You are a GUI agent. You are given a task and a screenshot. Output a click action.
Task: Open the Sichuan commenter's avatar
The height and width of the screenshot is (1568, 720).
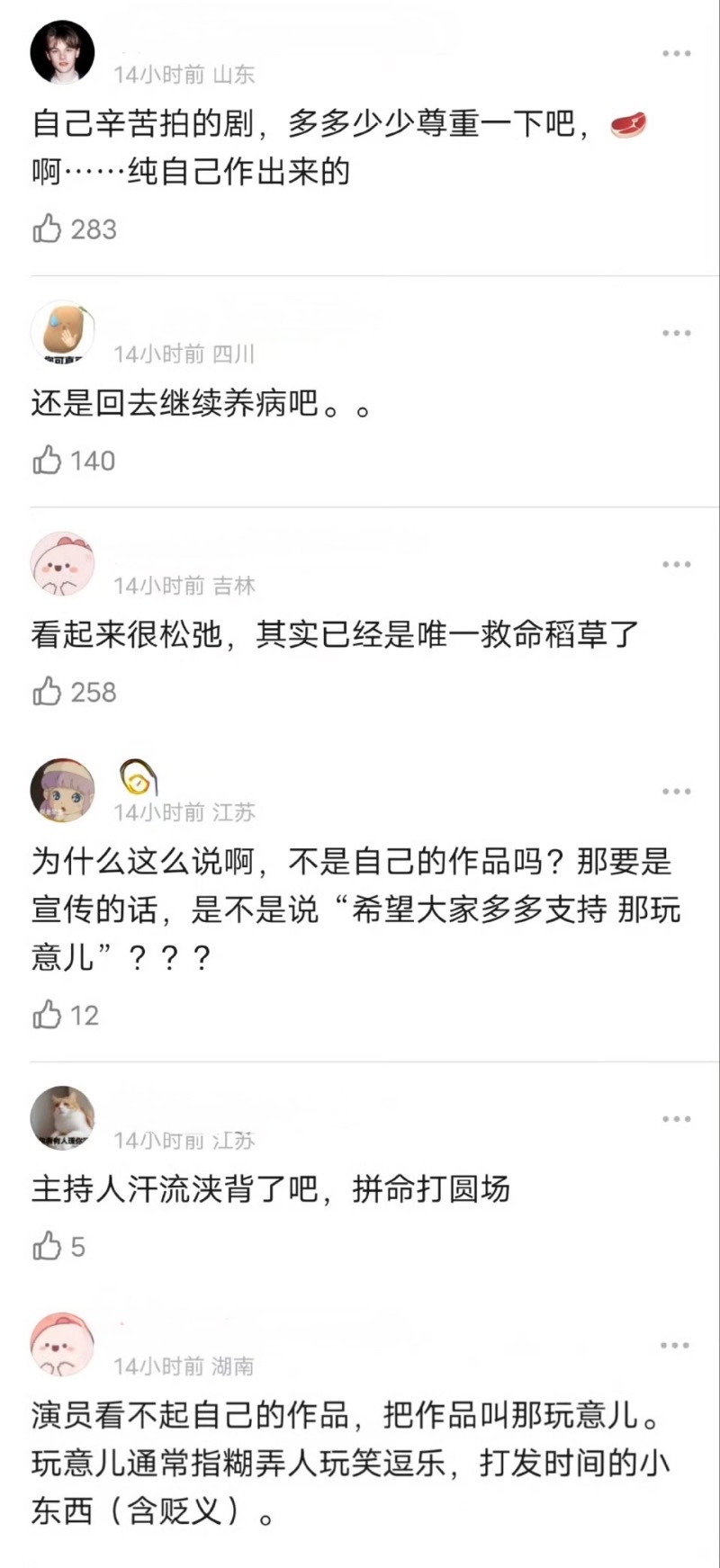click(62, 332)
